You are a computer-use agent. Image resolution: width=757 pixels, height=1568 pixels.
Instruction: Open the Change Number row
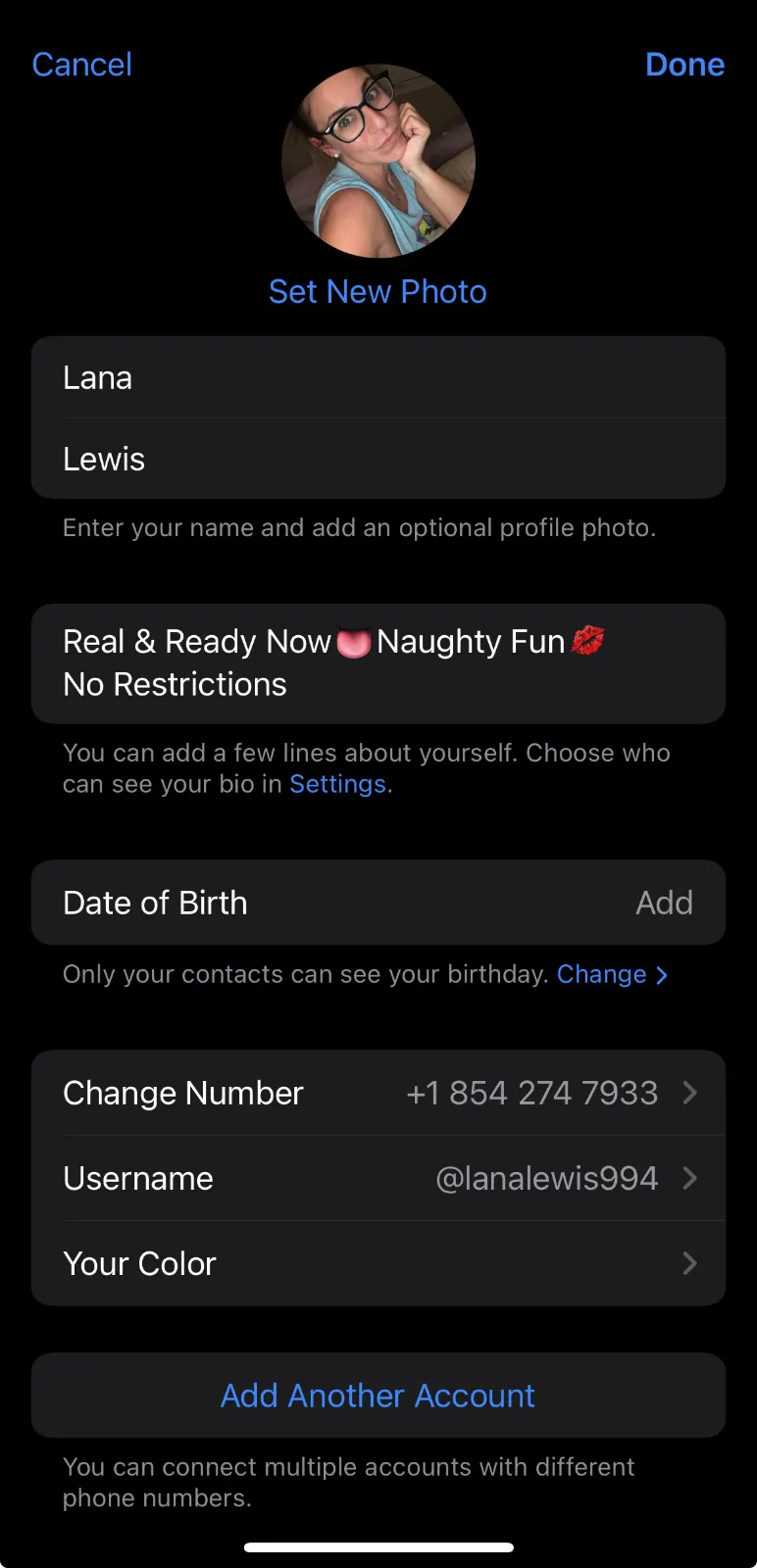pyautogui.click(x=378, y=1093)
